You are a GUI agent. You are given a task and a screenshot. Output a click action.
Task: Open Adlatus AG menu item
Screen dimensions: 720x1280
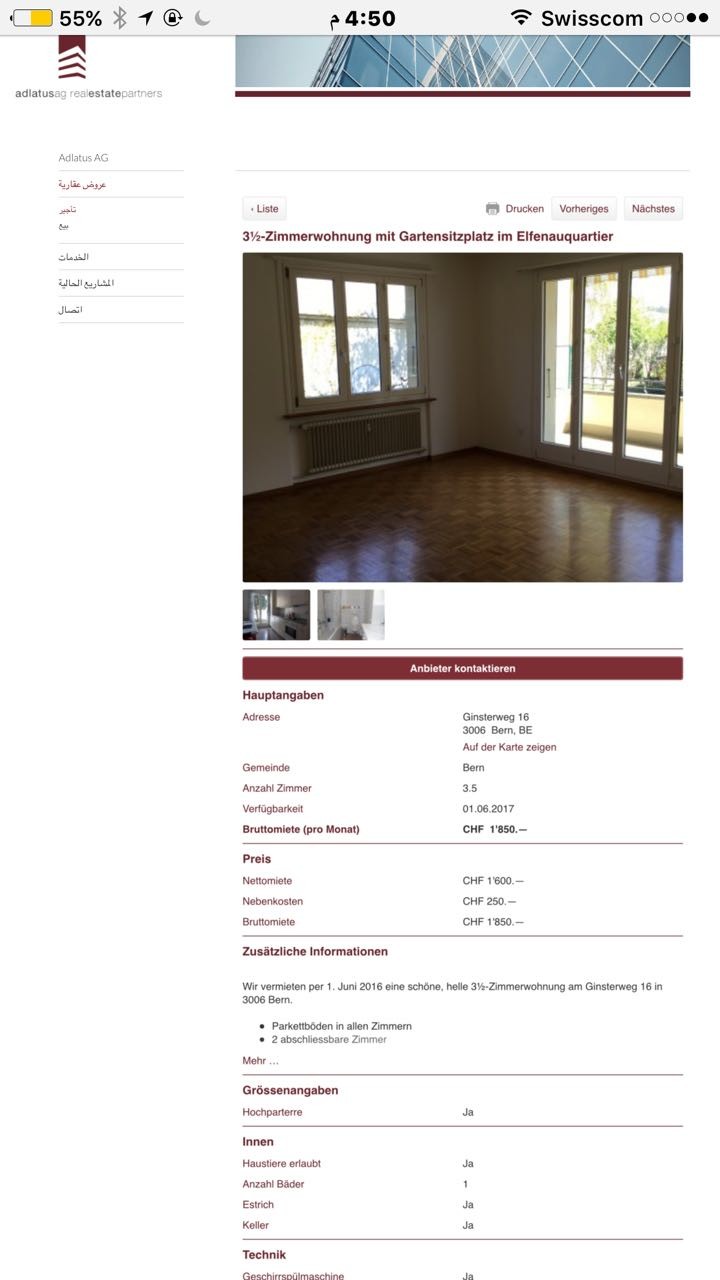point(83,158)
